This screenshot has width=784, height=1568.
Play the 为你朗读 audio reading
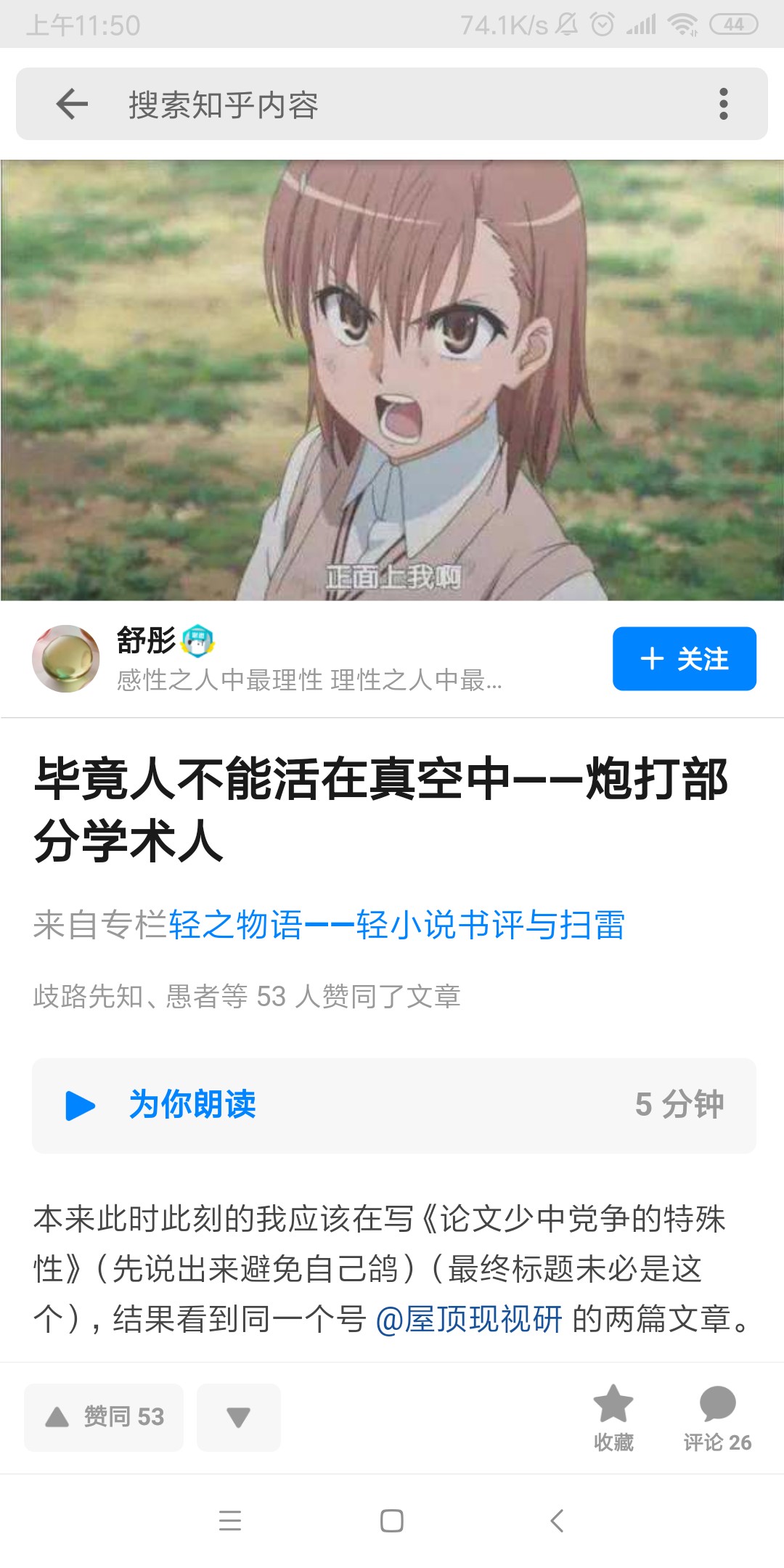(x=80, y=1106)
